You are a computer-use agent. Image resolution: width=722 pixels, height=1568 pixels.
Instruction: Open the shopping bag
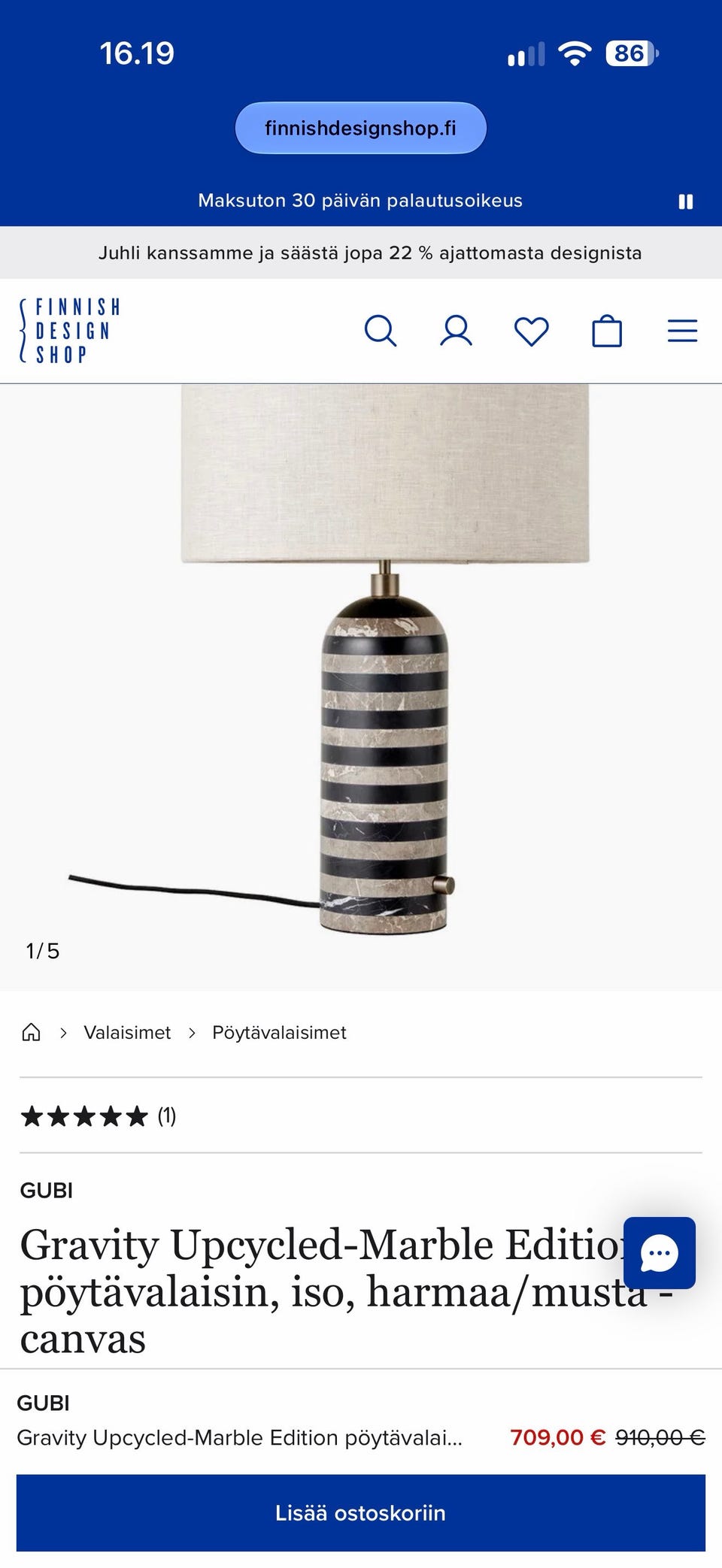607,331
